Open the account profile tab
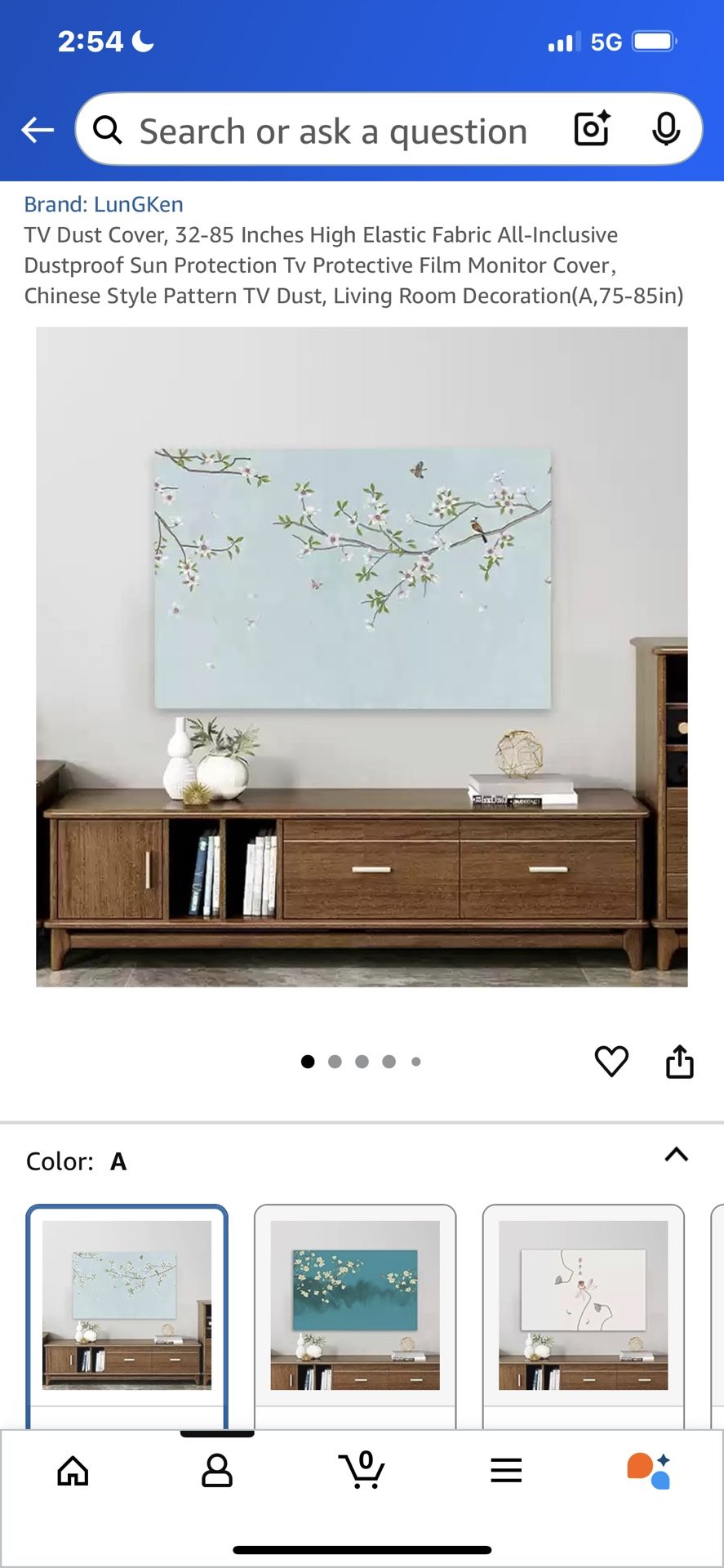 click(217, 1471)
